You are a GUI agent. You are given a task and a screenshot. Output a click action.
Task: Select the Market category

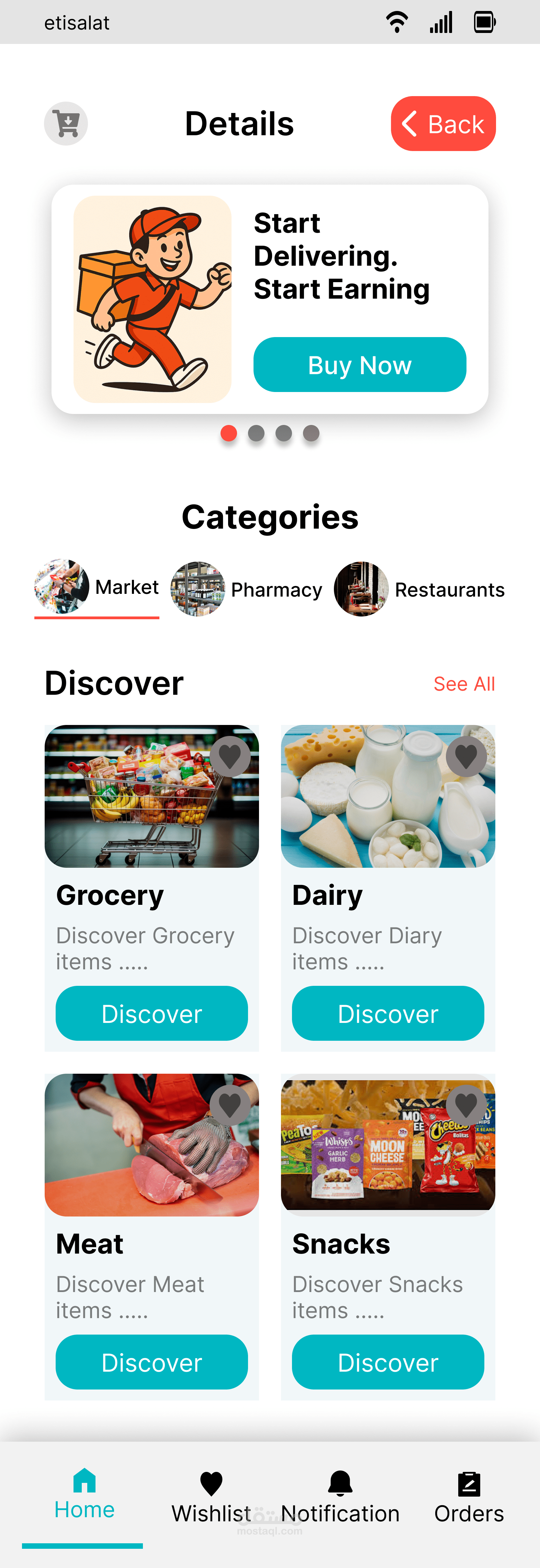97,587
